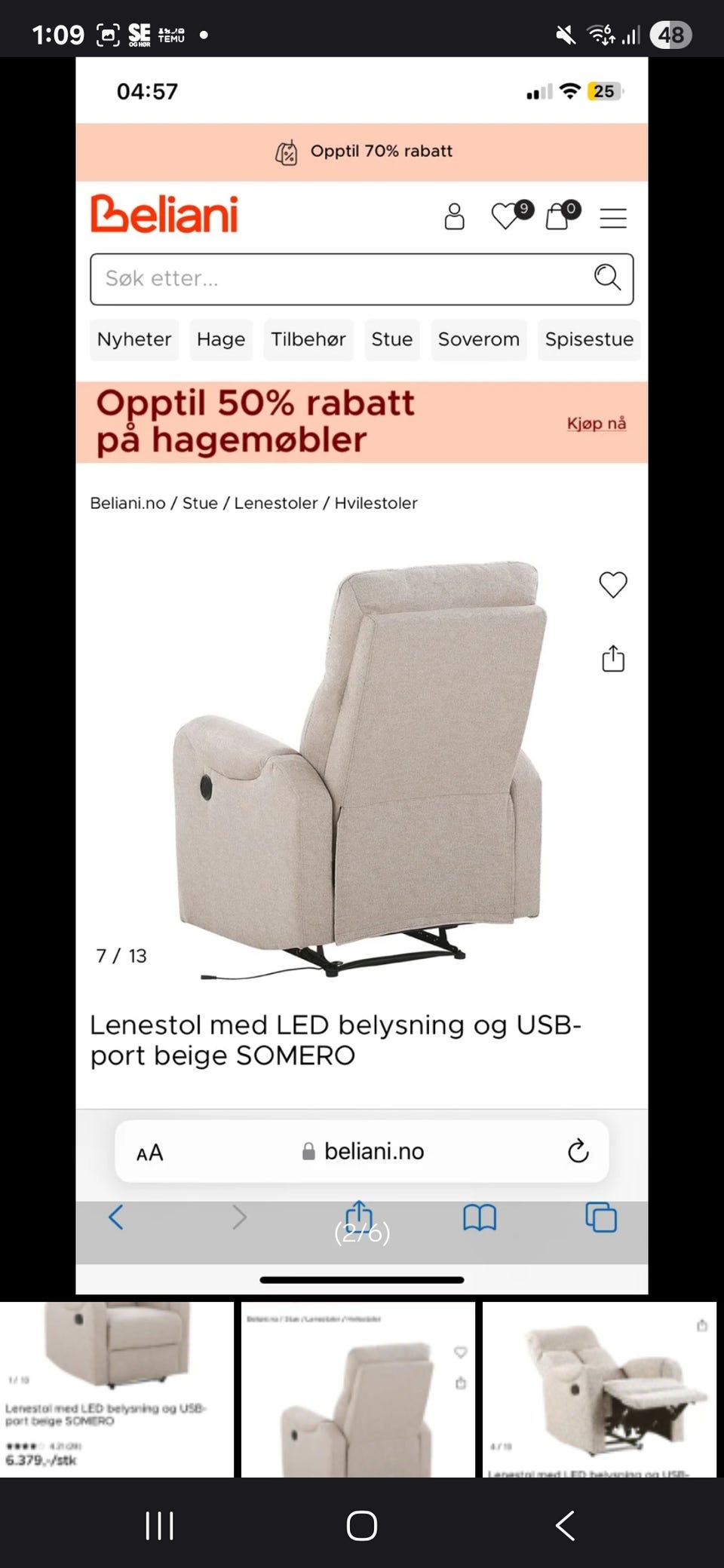Tap the AA text size control
The image size is (724, 1568).
pyautogui.click(x=150, y=1151)
